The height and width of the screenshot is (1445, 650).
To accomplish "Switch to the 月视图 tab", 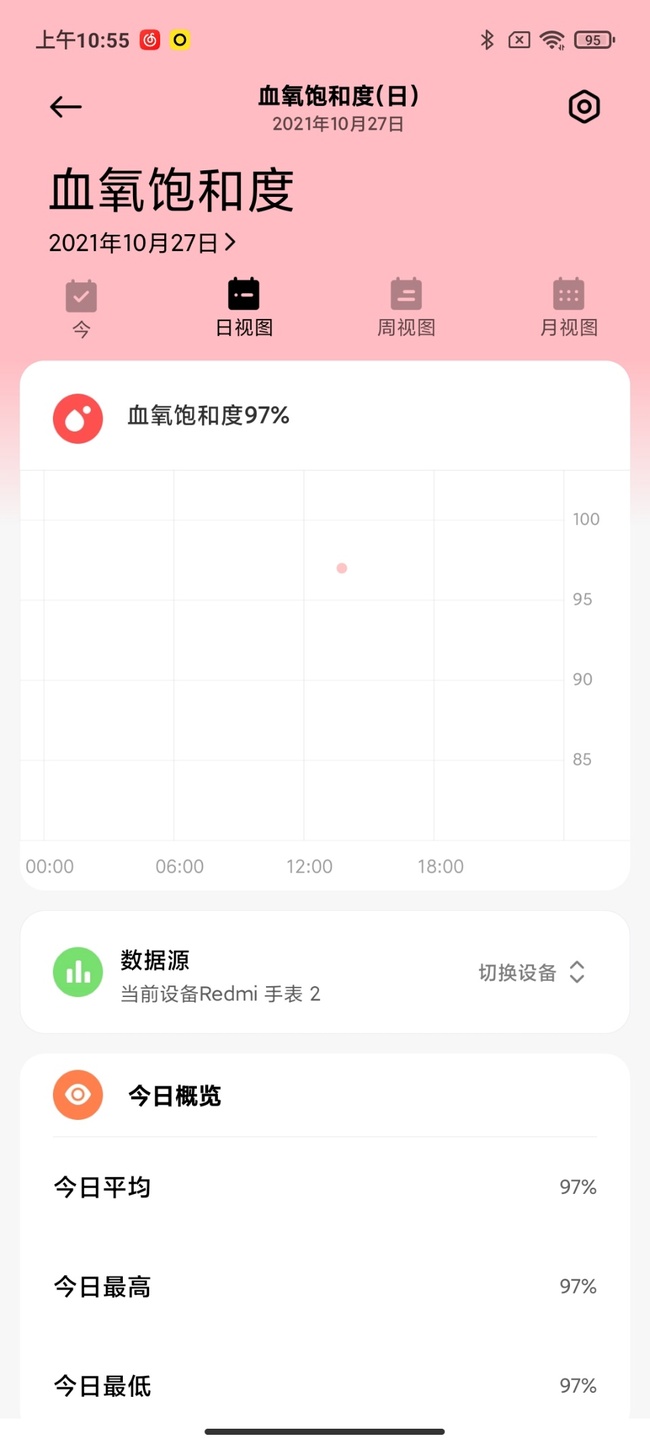I will (569, 309).
